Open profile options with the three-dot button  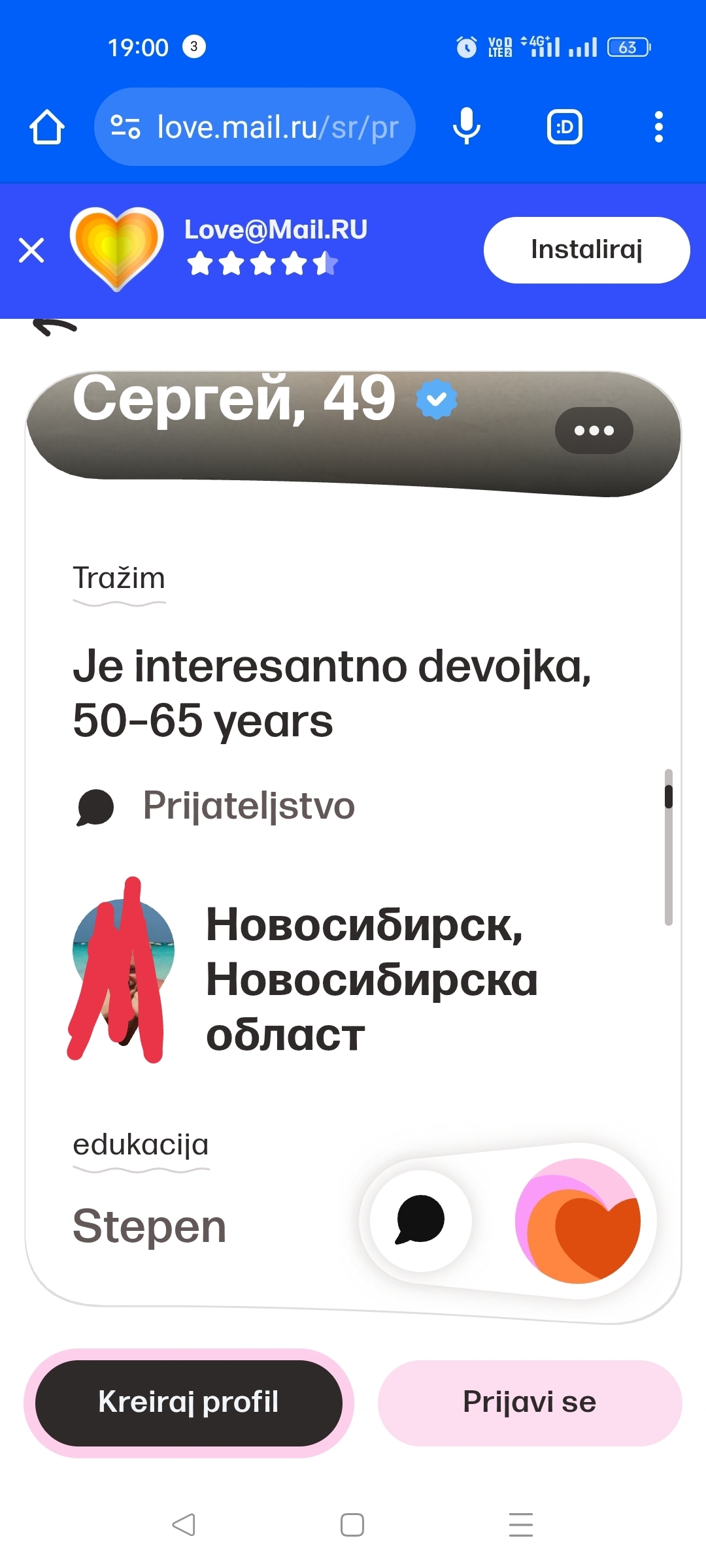tap(594, 431)
